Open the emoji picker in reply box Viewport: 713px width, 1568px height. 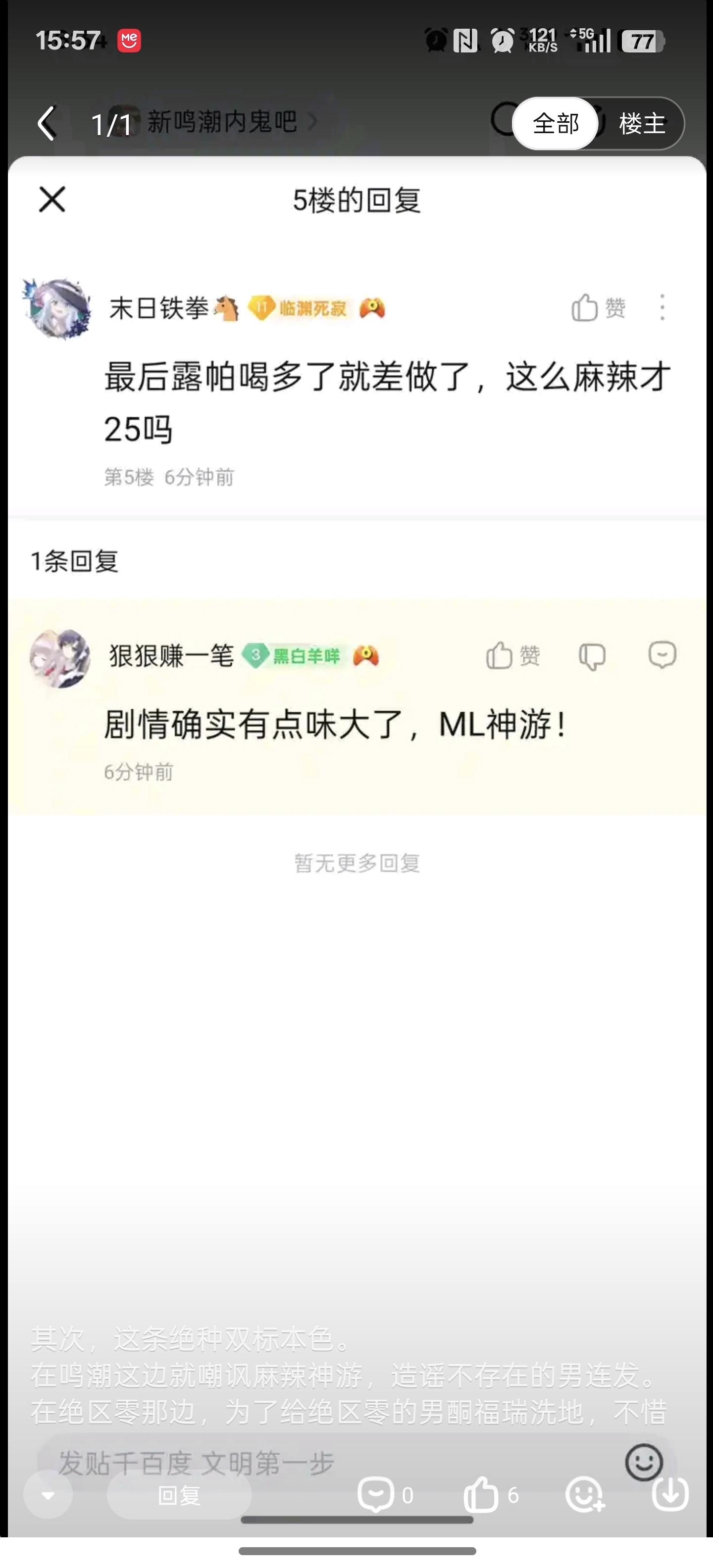click(644, 1461)
